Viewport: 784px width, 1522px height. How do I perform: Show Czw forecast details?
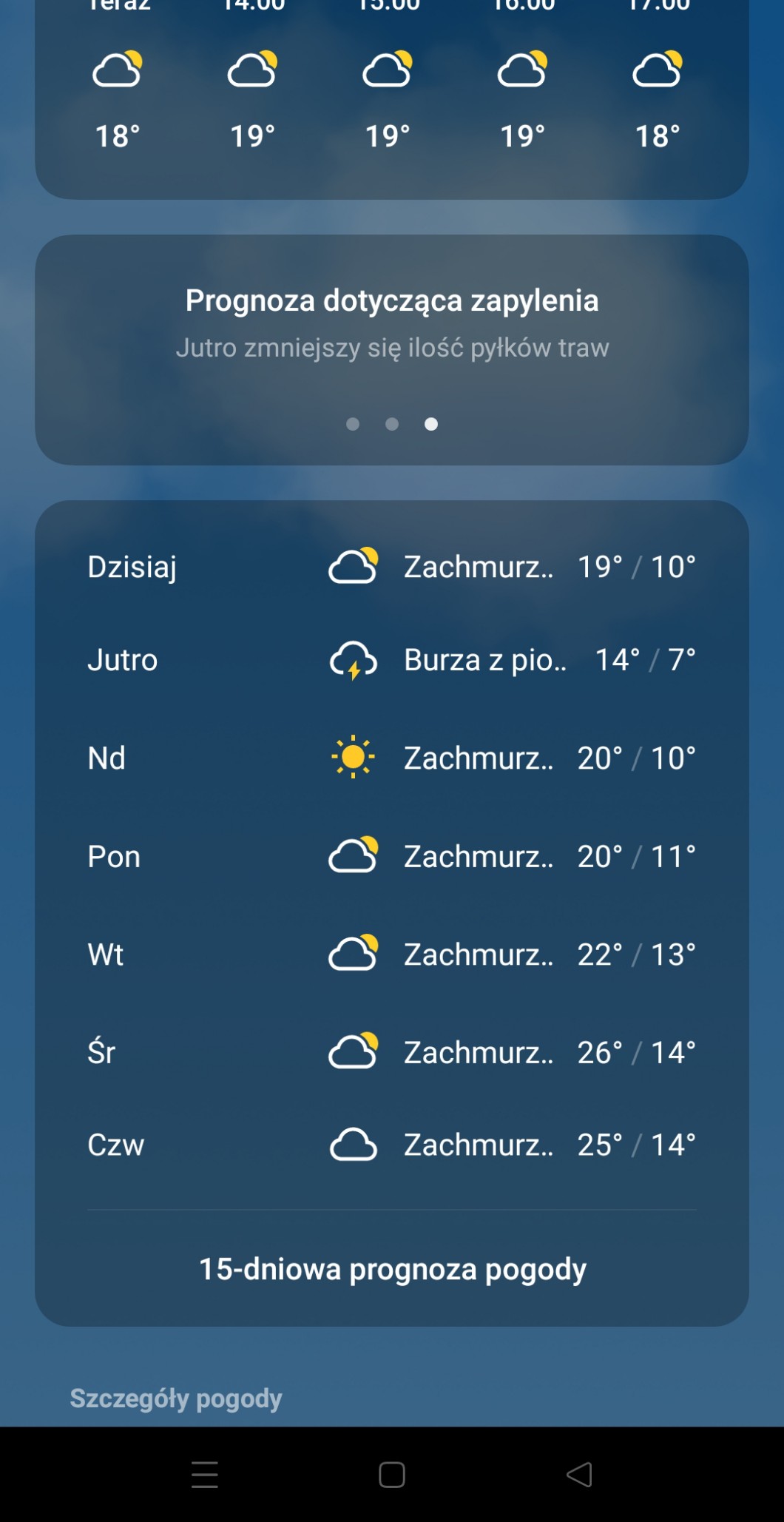click(x=392, y=1145)
